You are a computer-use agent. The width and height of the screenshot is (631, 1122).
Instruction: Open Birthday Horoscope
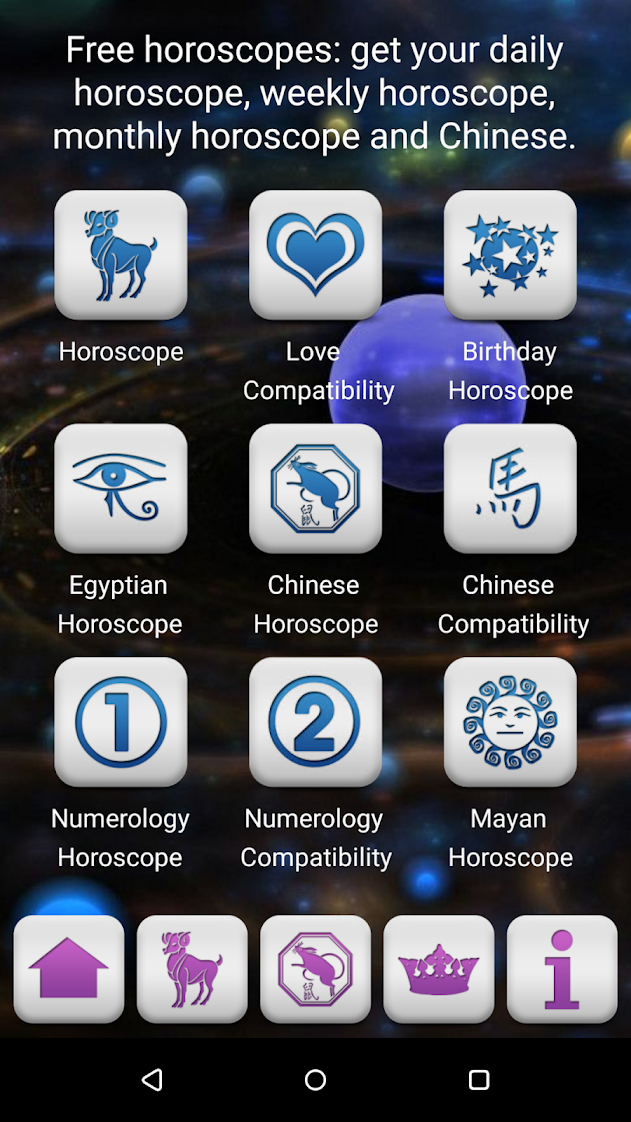pyautogui.click(x=510, y=255)
